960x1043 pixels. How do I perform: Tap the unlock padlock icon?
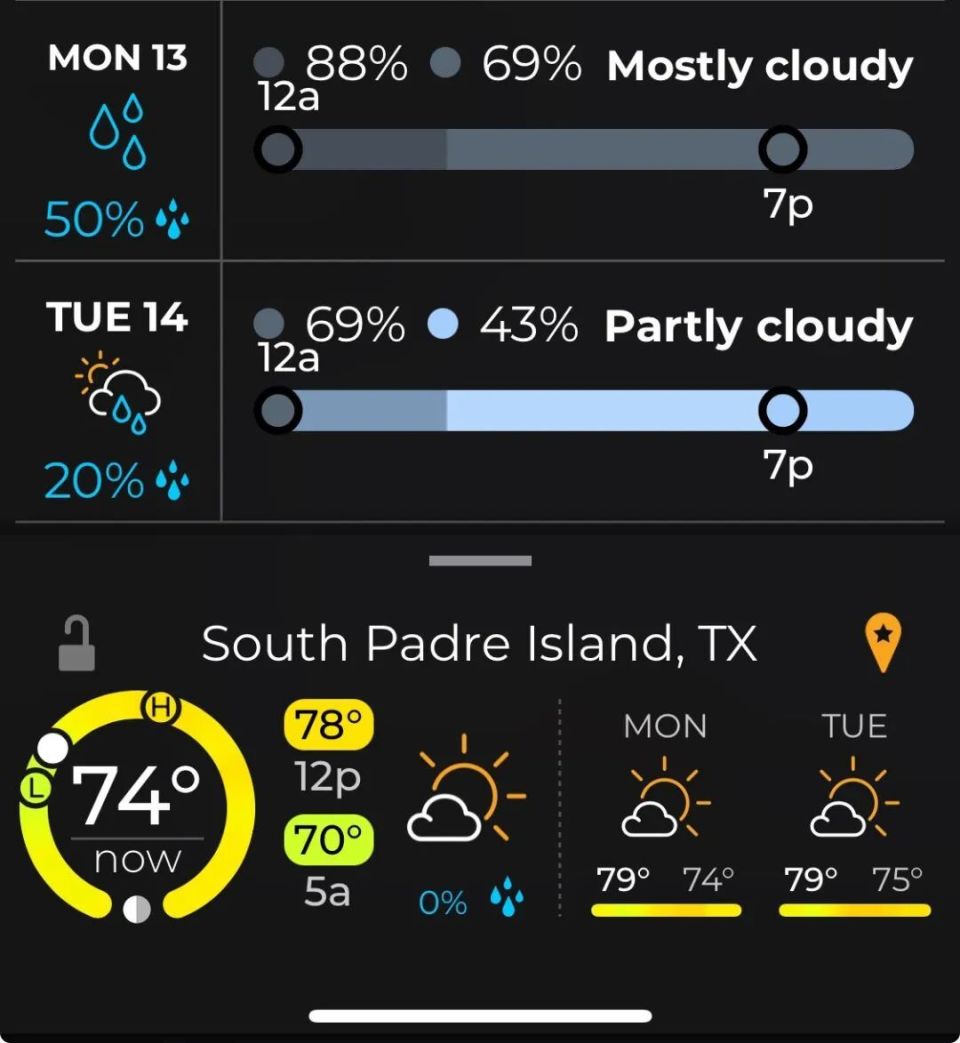coord(77,643)
